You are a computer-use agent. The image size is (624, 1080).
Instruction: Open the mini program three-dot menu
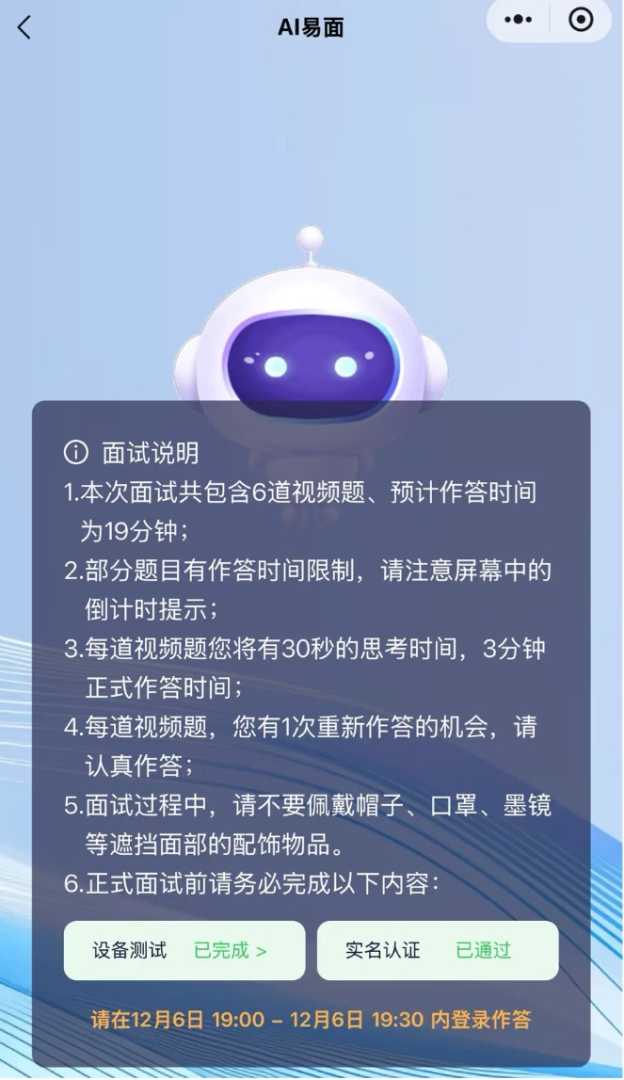(x=518, y=20)
